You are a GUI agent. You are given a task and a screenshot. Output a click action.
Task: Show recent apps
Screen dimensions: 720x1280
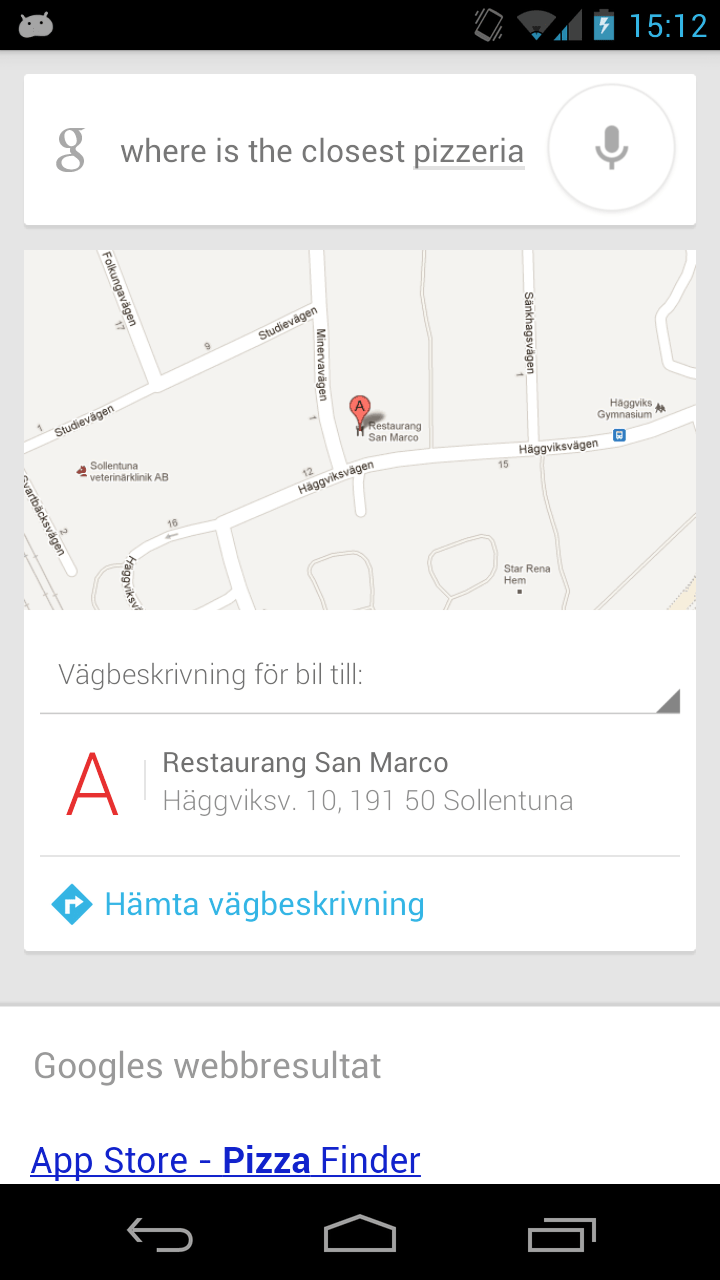pyautogui.click(x=561, y=1233)
